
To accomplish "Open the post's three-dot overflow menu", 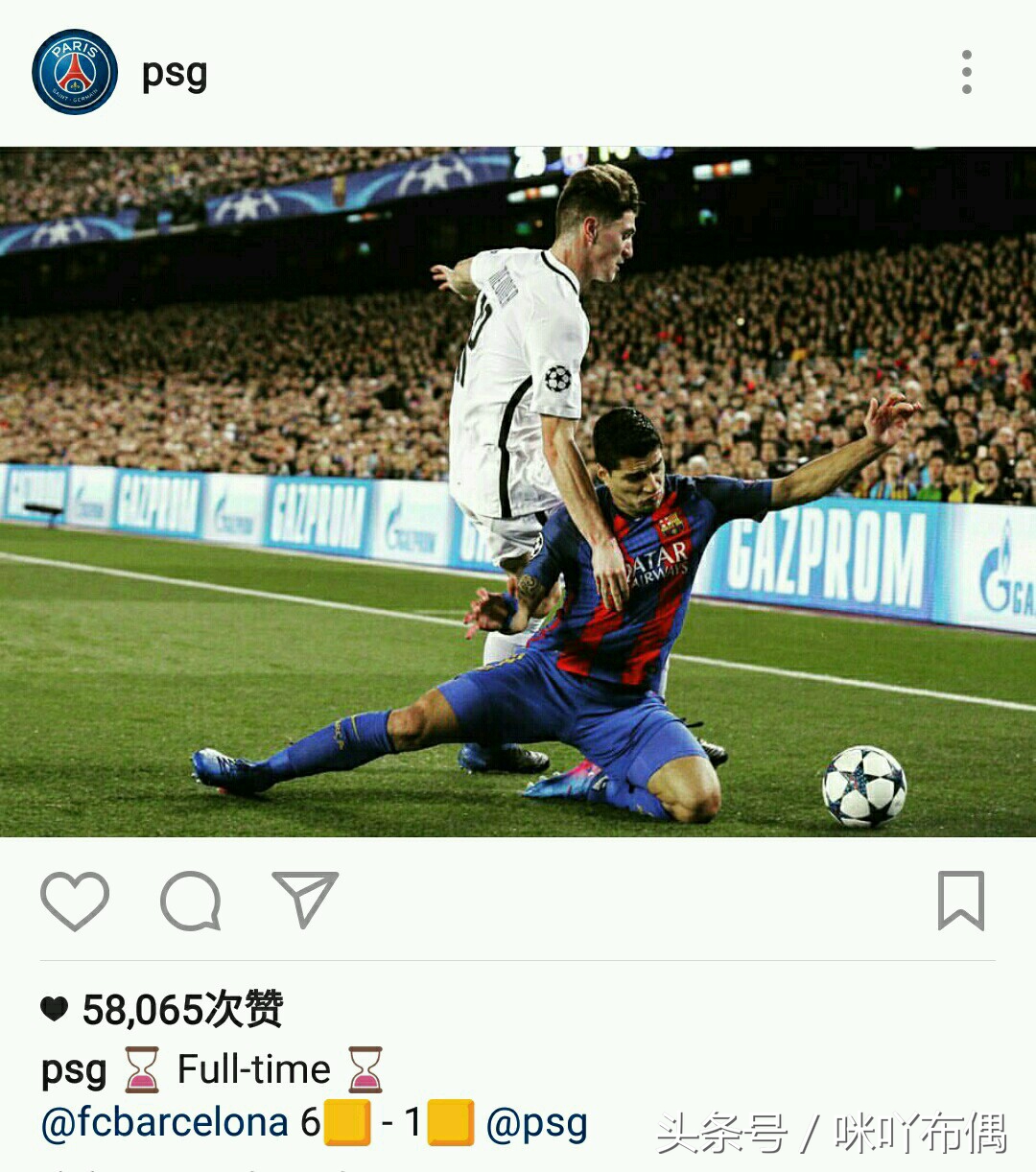I will click(966, 72).
